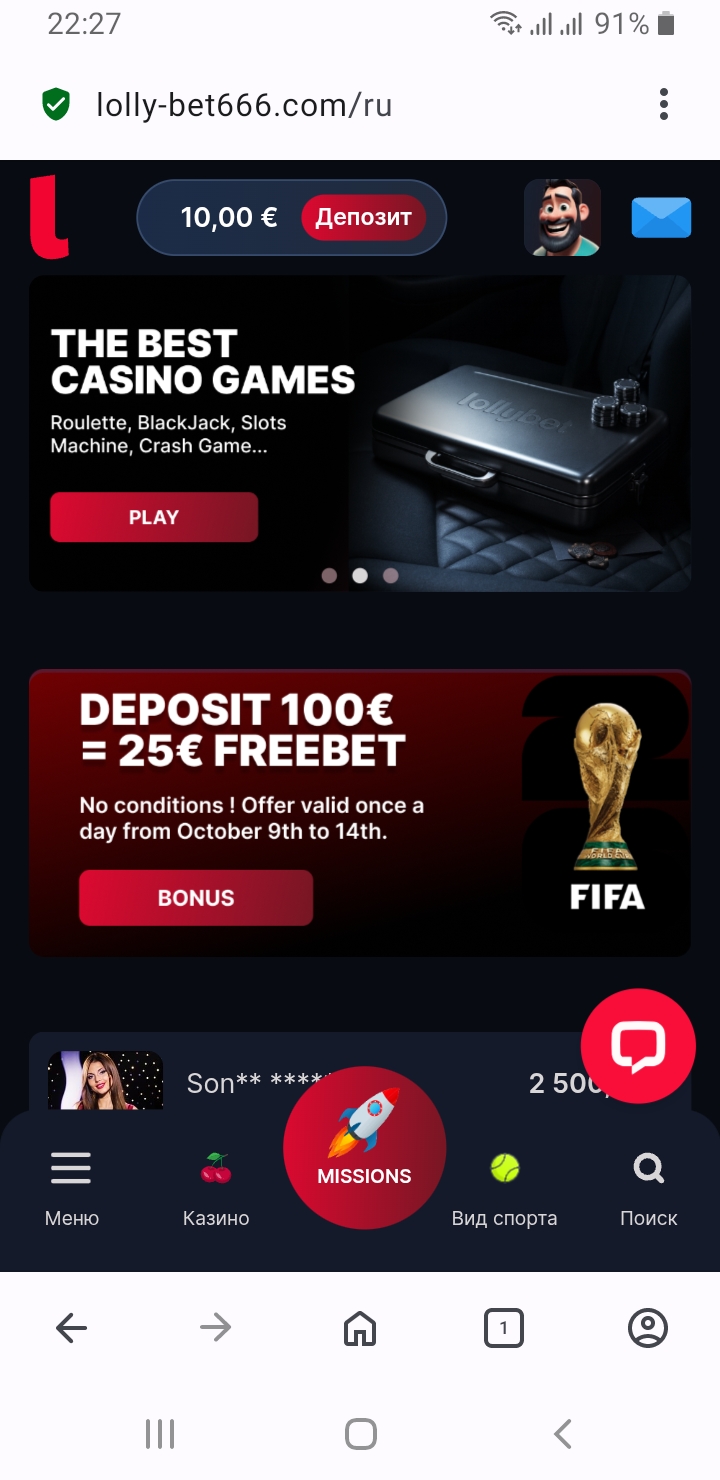Go to the browser home page
This screenshot has height=1480, width=720.
point(360,1328)
